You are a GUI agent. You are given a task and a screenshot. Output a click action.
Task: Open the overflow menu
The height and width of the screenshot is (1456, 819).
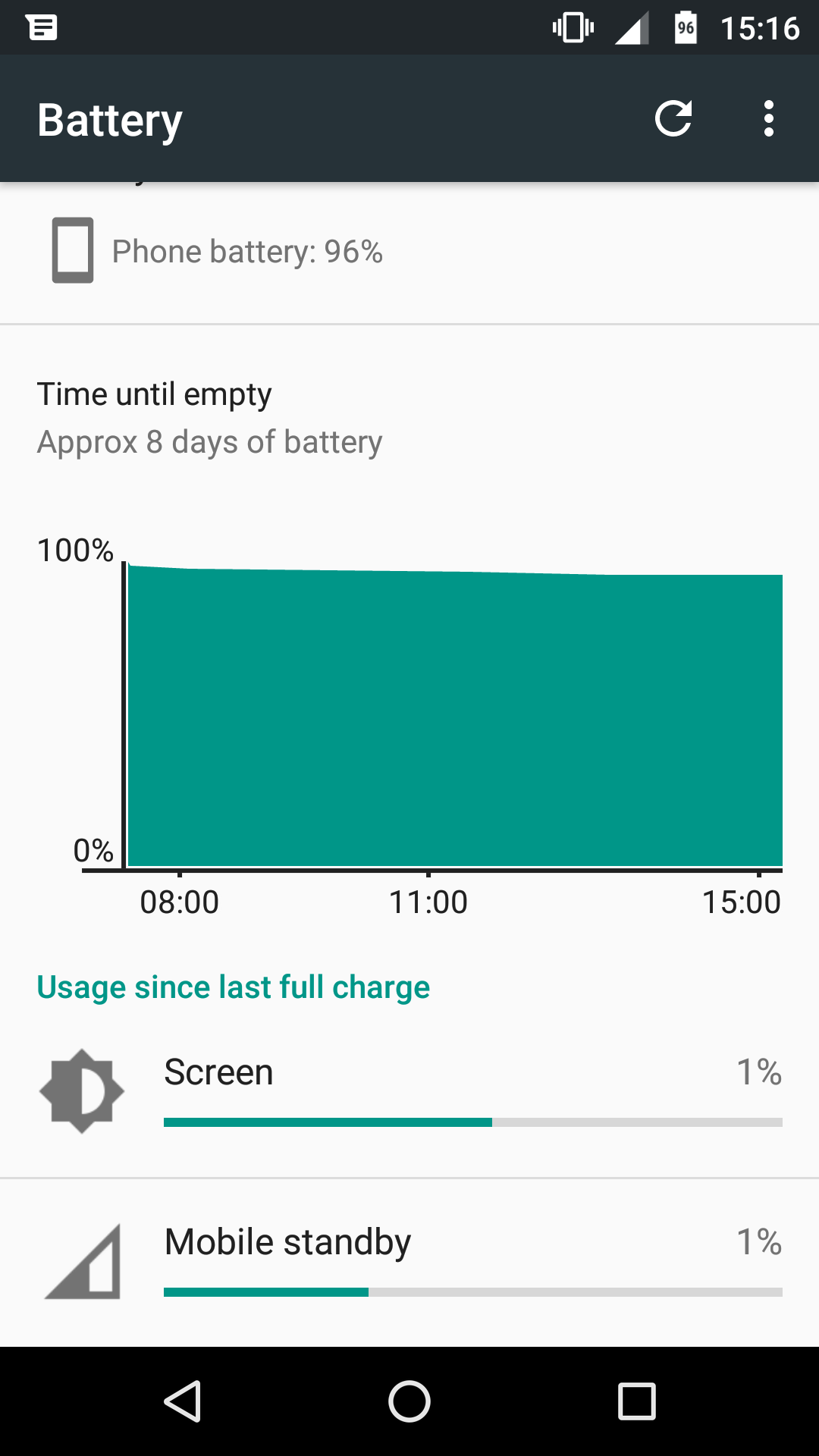pyautogui.click(x=769, y=118)
